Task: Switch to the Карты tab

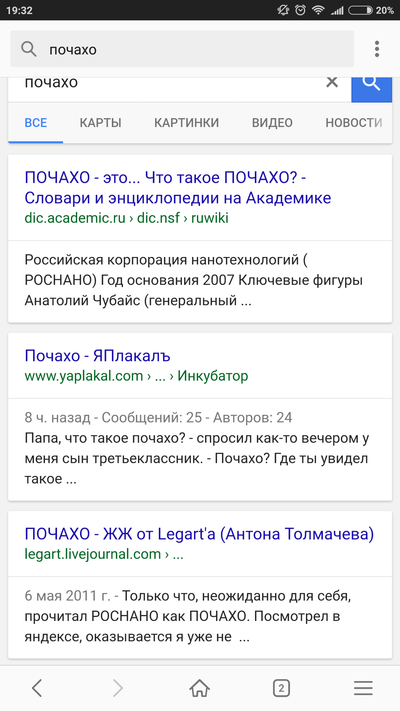Action: (x=101, y=122)
